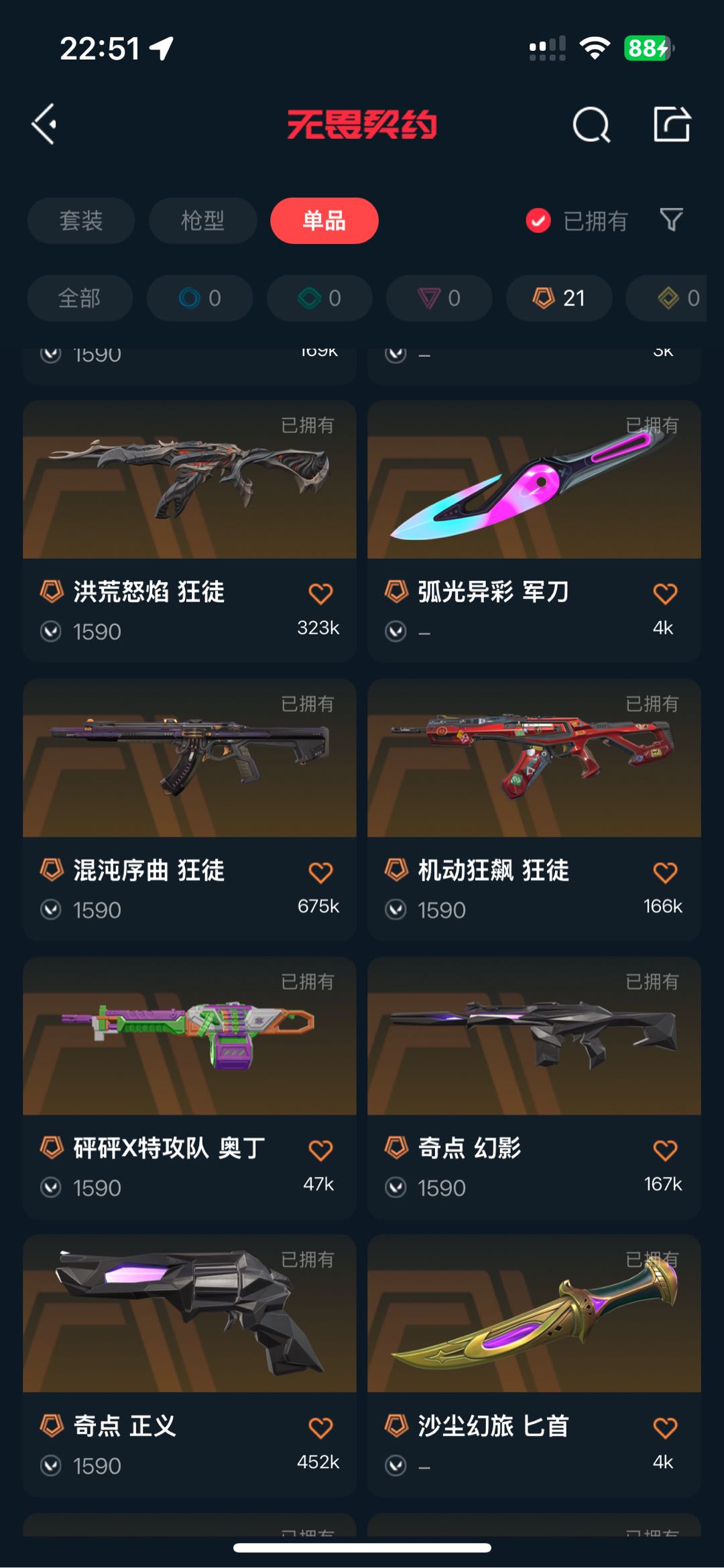Like the 奇点 幻影 skin
The width and height of the screenshot is (724, 1568).
[665, 1151]
